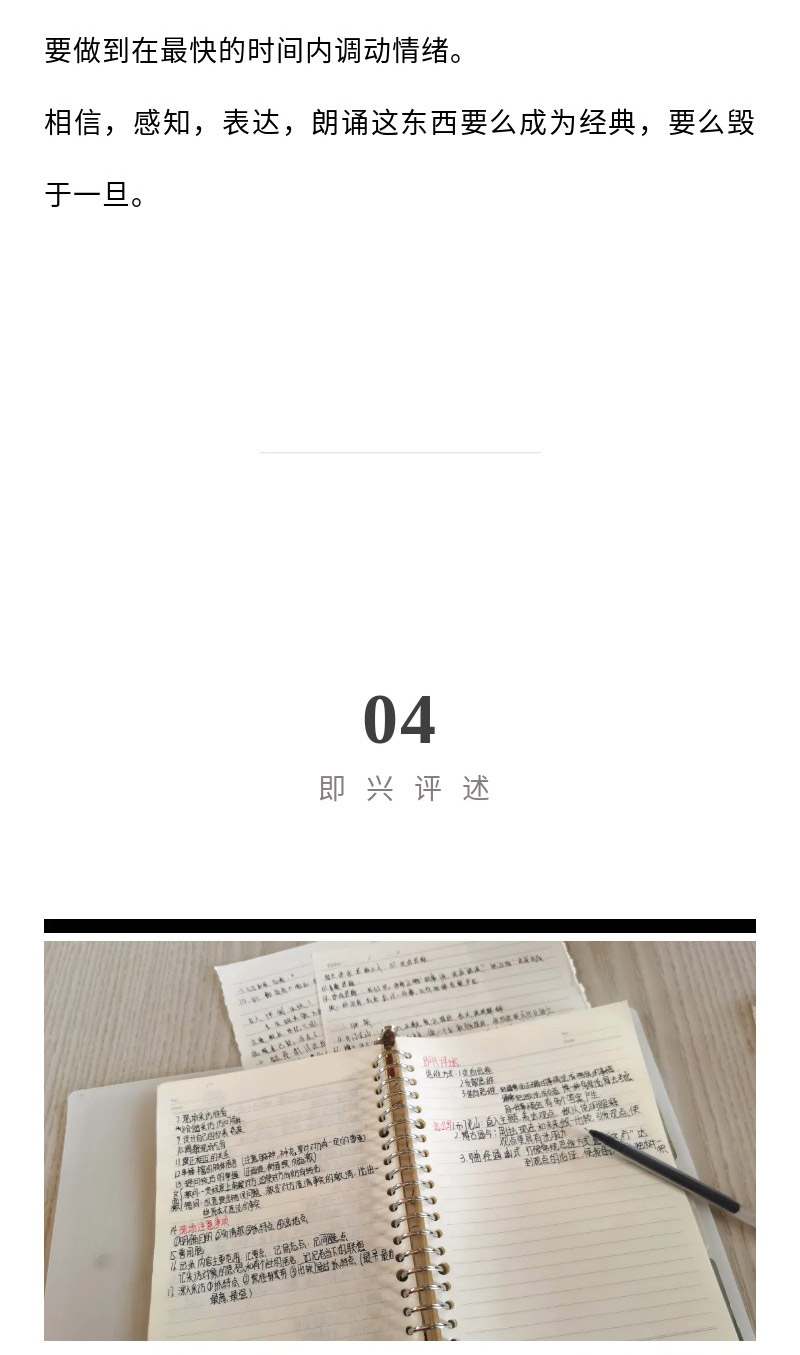Open the notebook photo under 即兴评述
Viewport: 800px width, 1355px height.
coord(400,1140)
